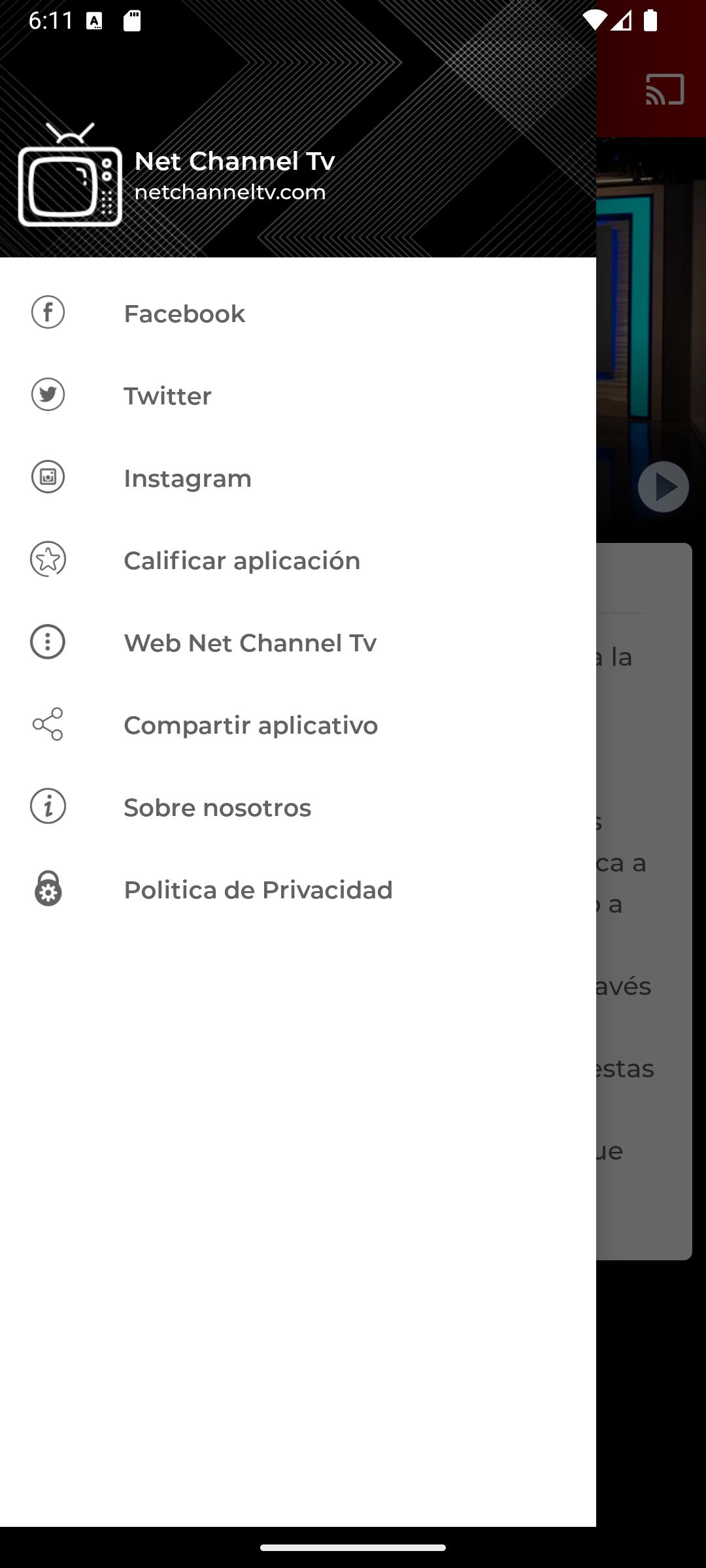Select Instagram from the drawer
This screenshot has height=1568, width=706.
298,478
